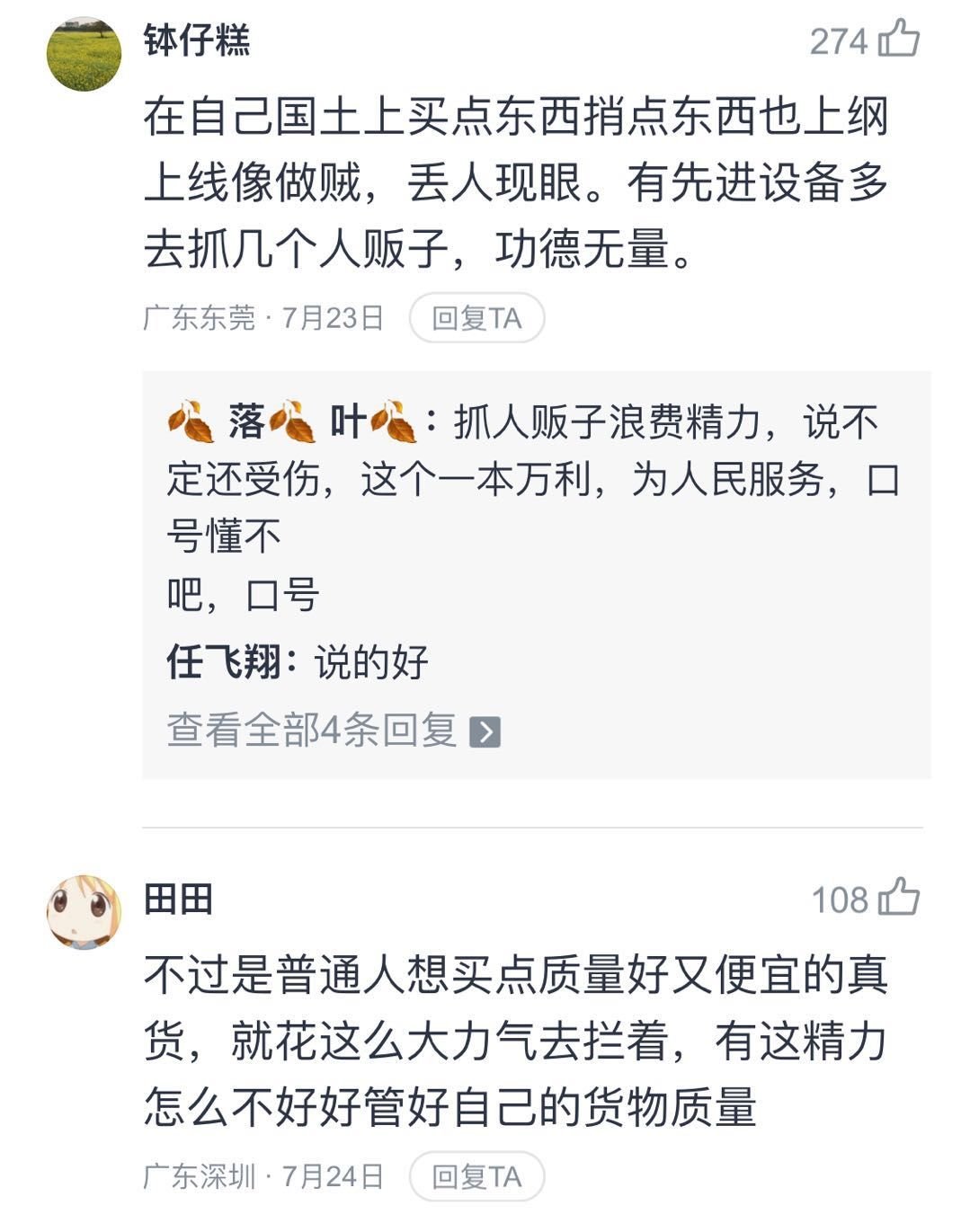
Task: Tap username 钵仔糕
Action: pos(197,40)
